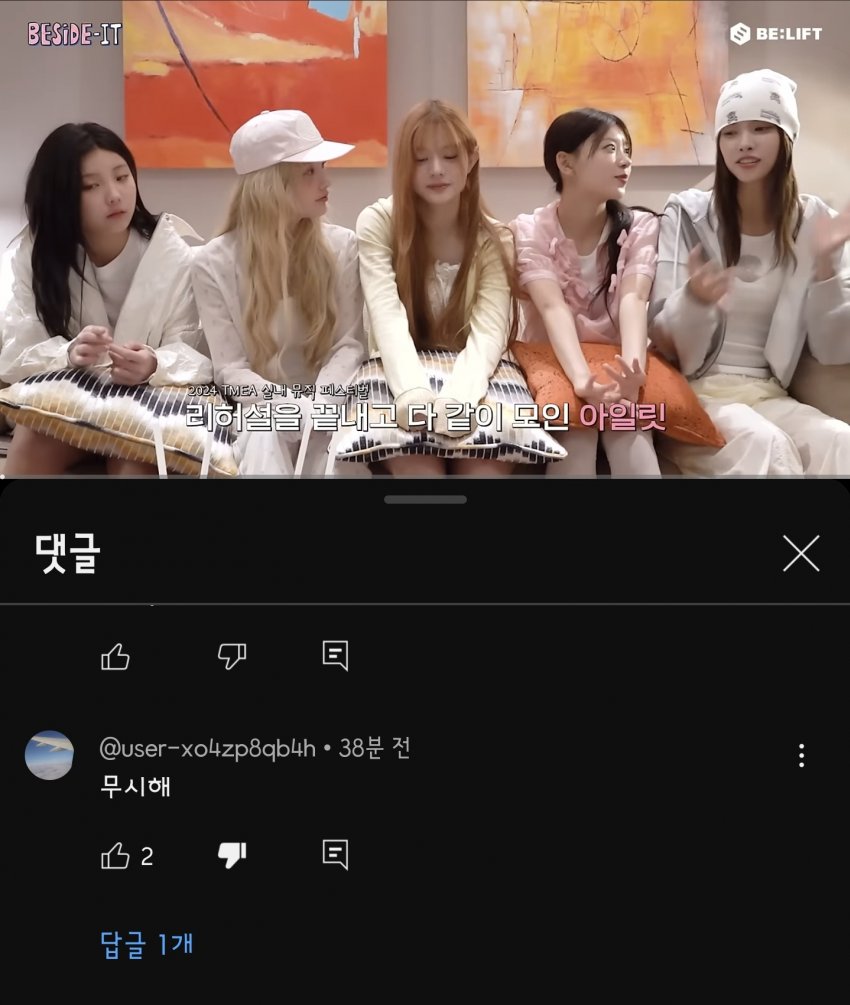
Task: Open options menu for 무시해 comment
Action: [800, 755]
